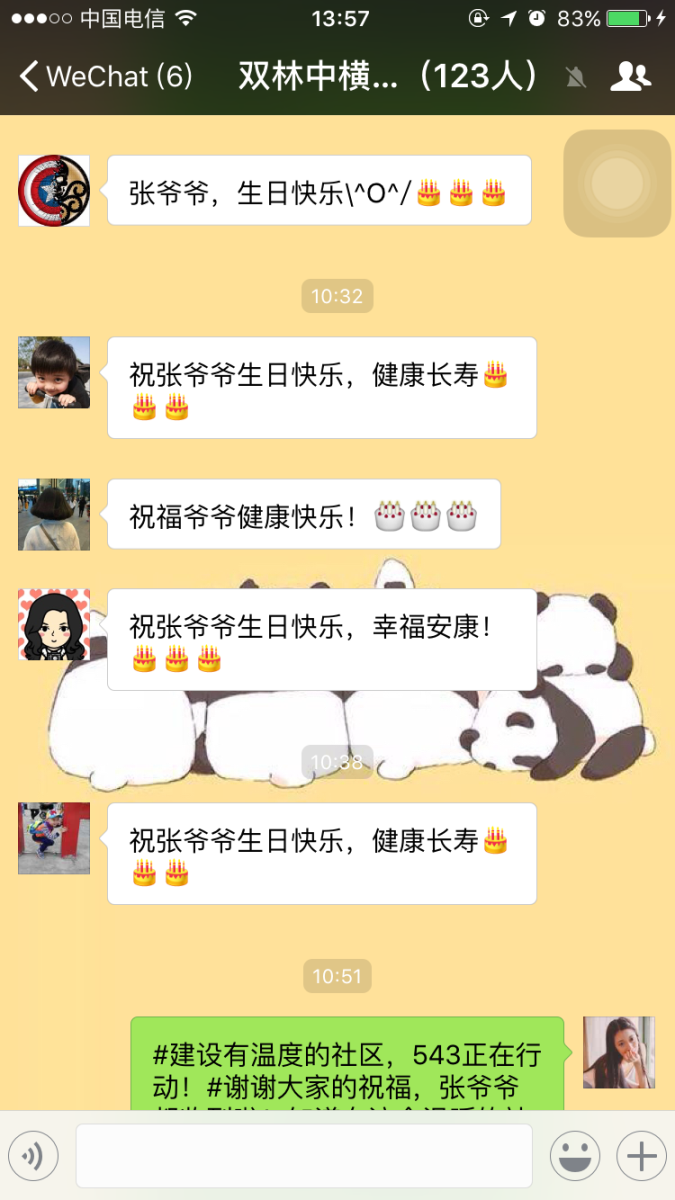The image size is (675, 1200).
Task: Switch to voice message input
Action: tap(34, 1157)
